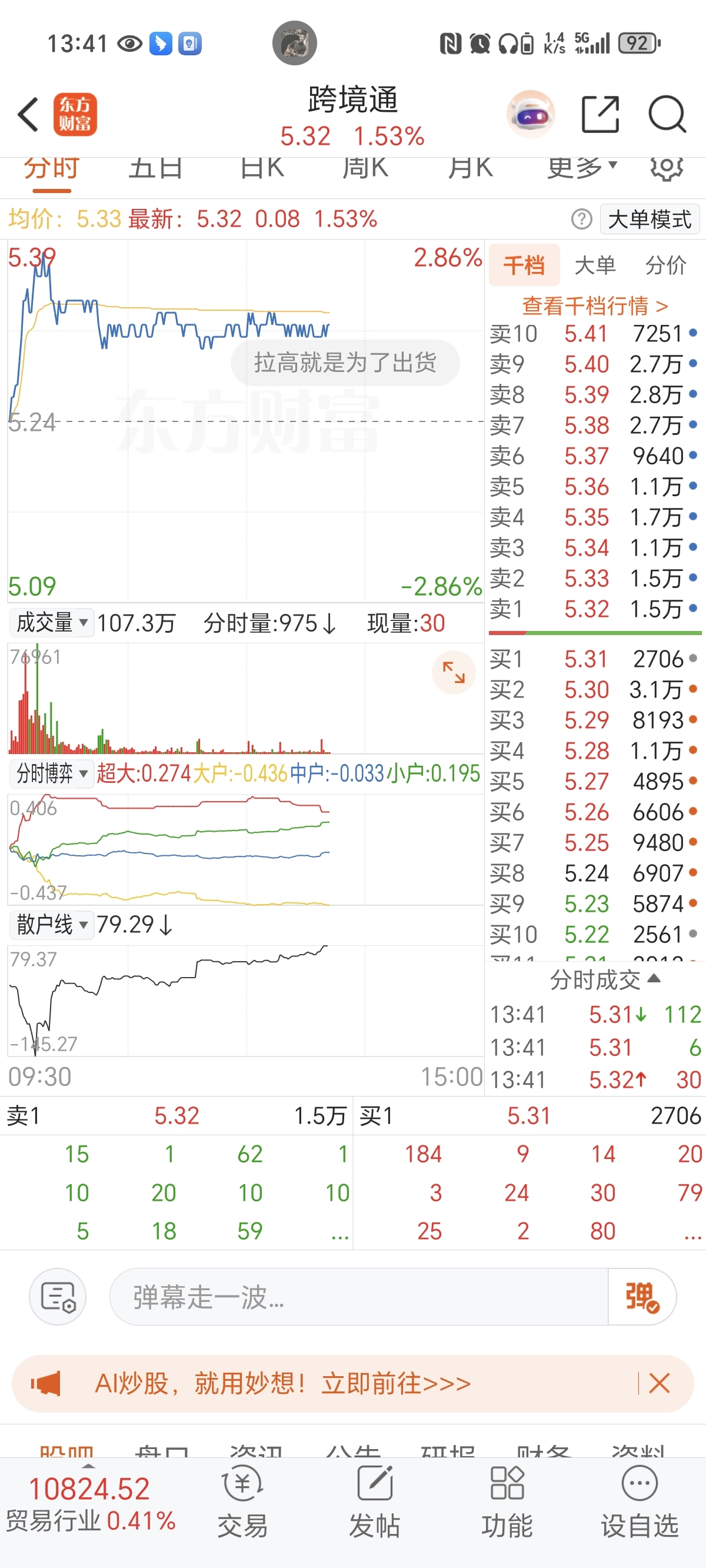The height and width of the screenshot is (1568, 706).
Task: Select the 分价 tab
Action: tap(667, 265)
